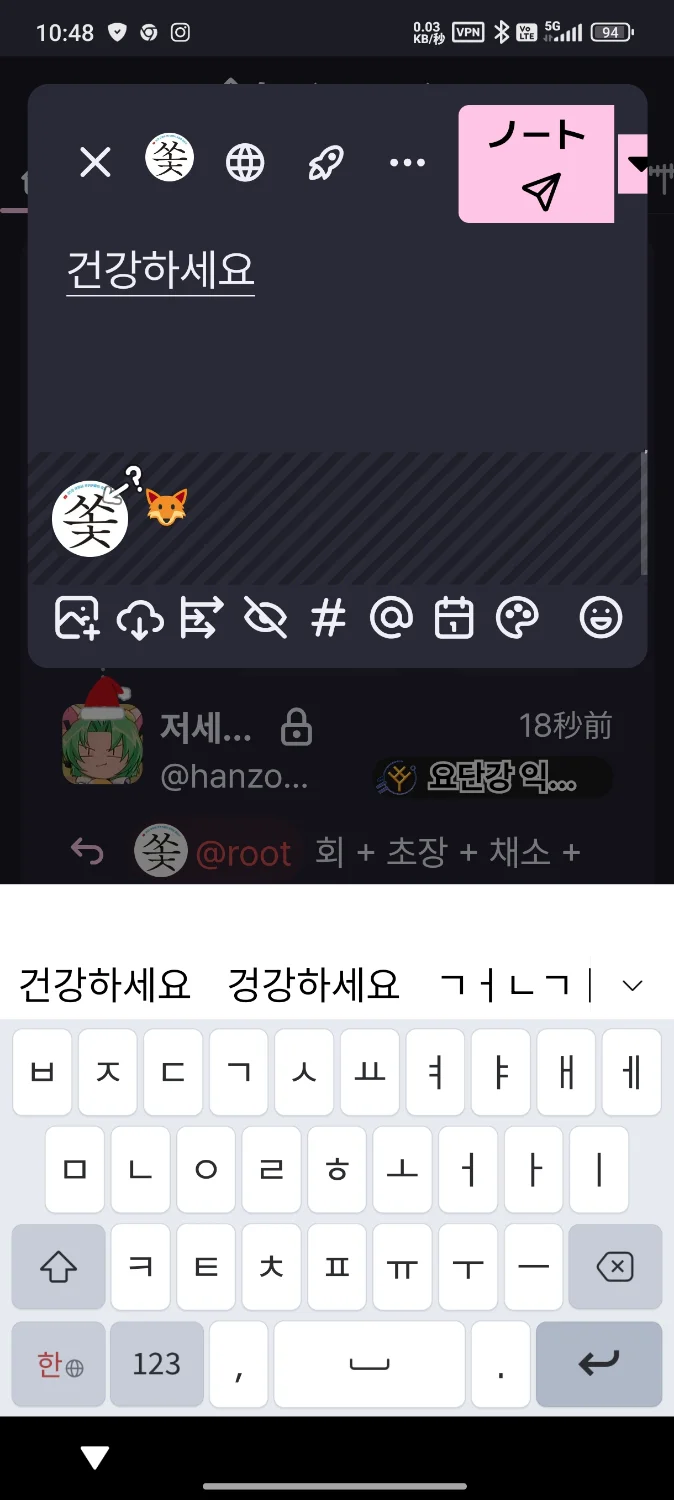Pick the 경강하세요 keyboard suggestion
Image resolution: width=674 pixels, height=1500 pixels.
[313, 985]
